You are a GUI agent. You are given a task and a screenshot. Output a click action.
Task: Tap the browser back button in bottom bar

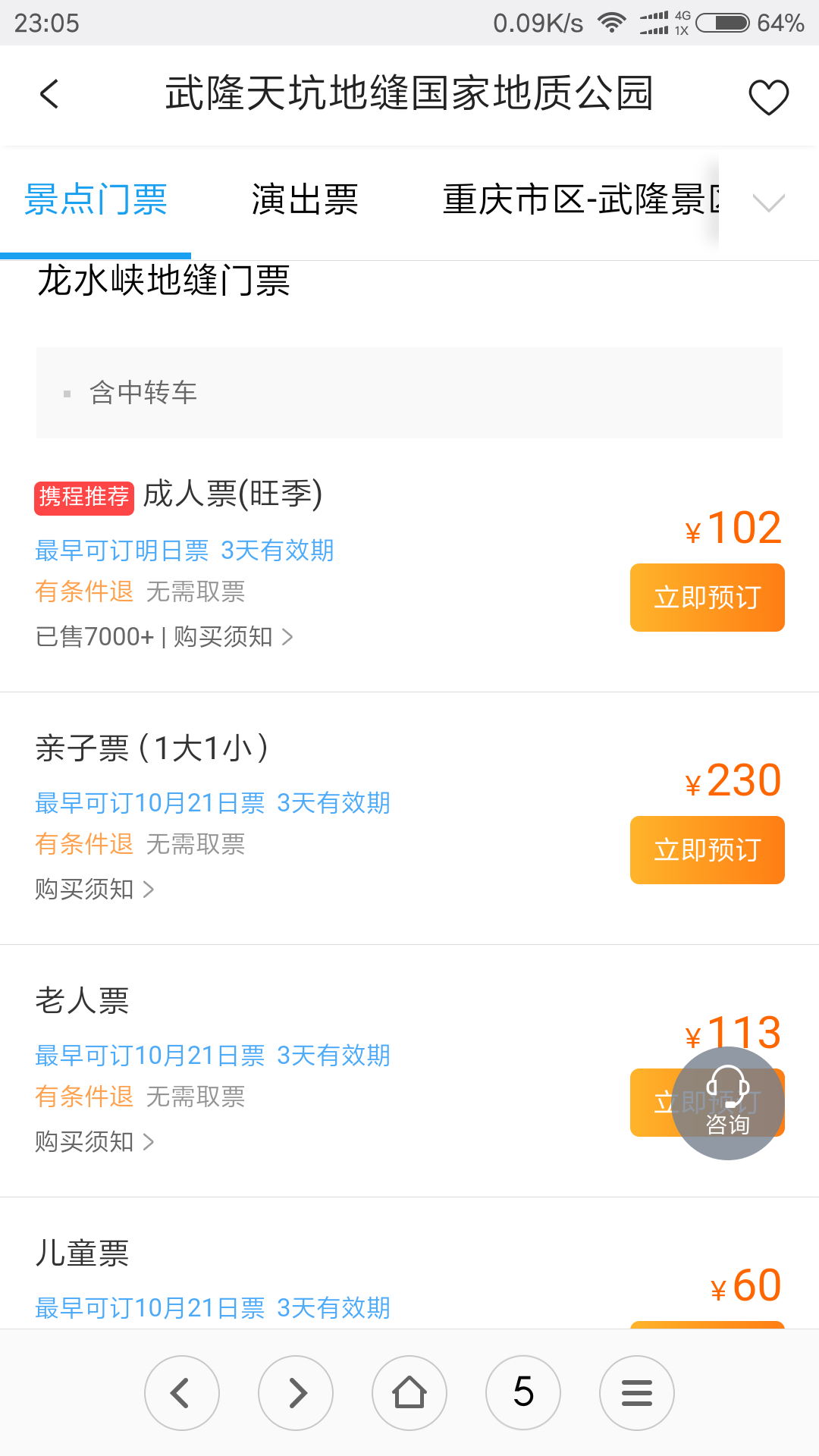click(182, 1393)
